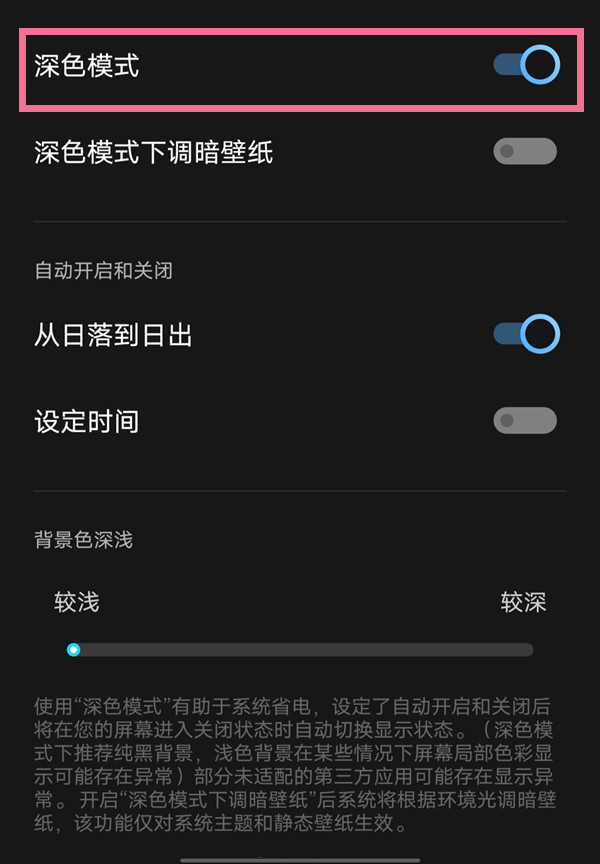Image resolution: width=600 pixels, height=864 pixels.
Task: Tap the 背景色深浅 slider track
Action: coord(300,650)
